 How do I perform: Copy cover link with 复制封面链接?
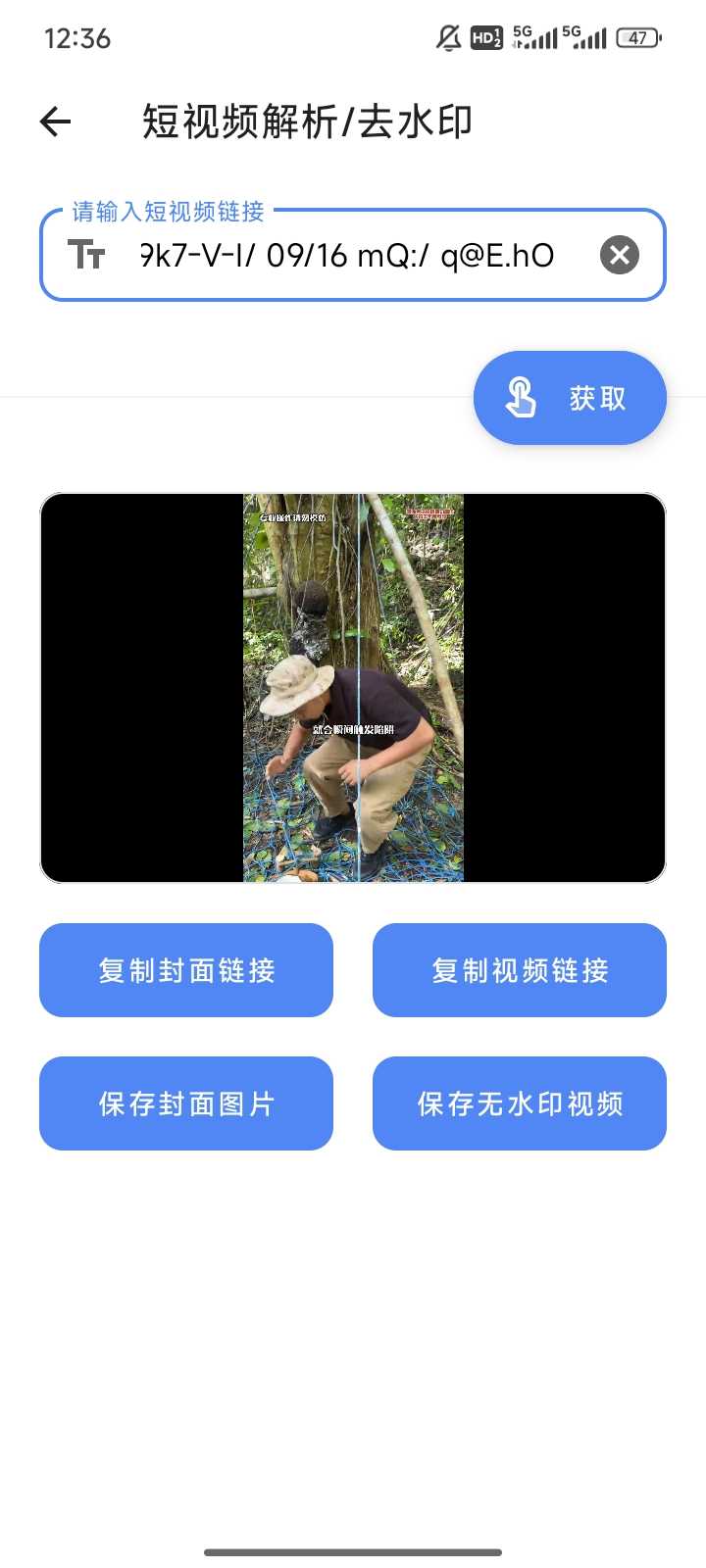[x=186, y=970]
